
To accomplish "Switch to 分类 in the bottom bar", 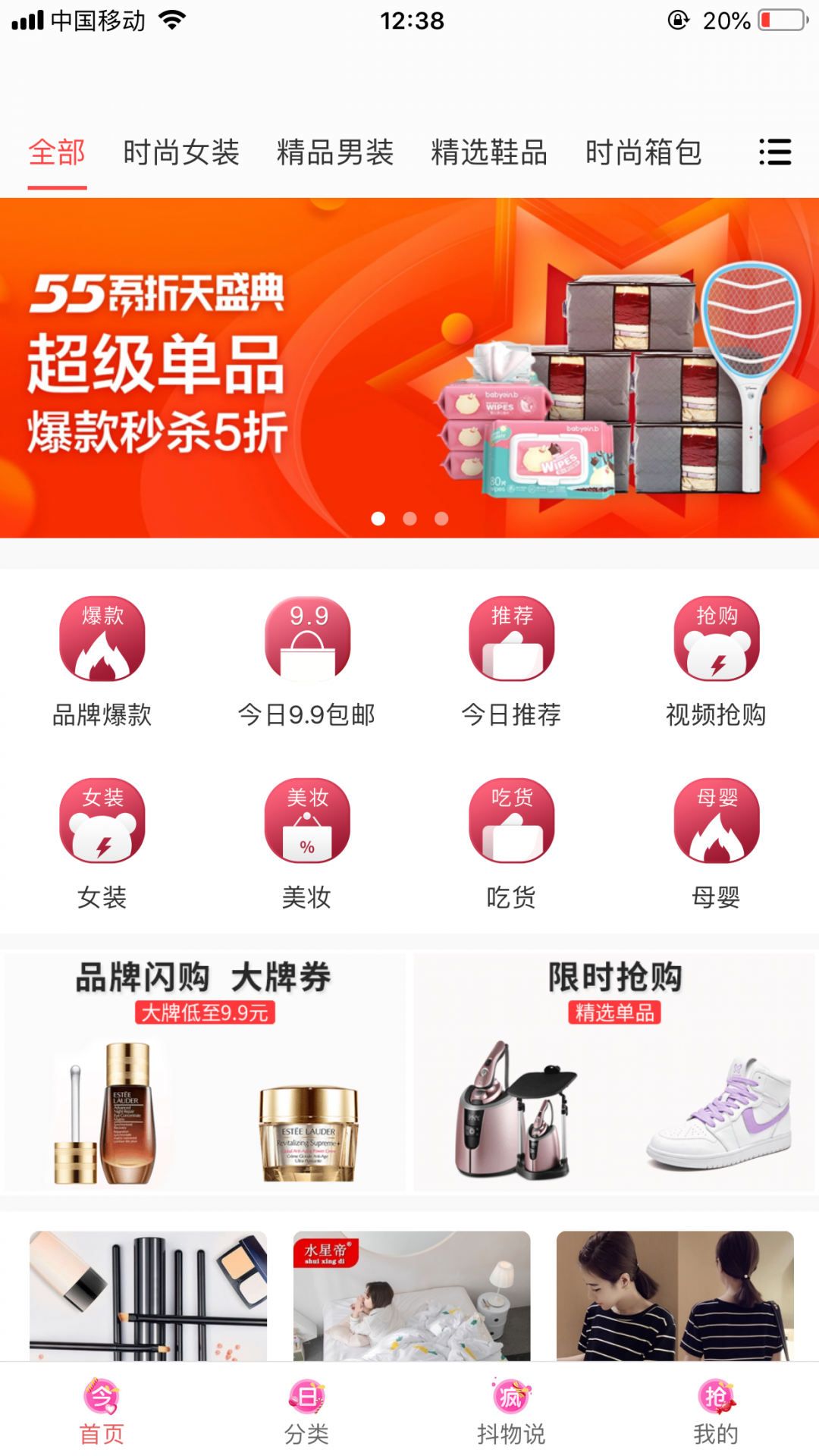I will click(x=307, y=1412).
